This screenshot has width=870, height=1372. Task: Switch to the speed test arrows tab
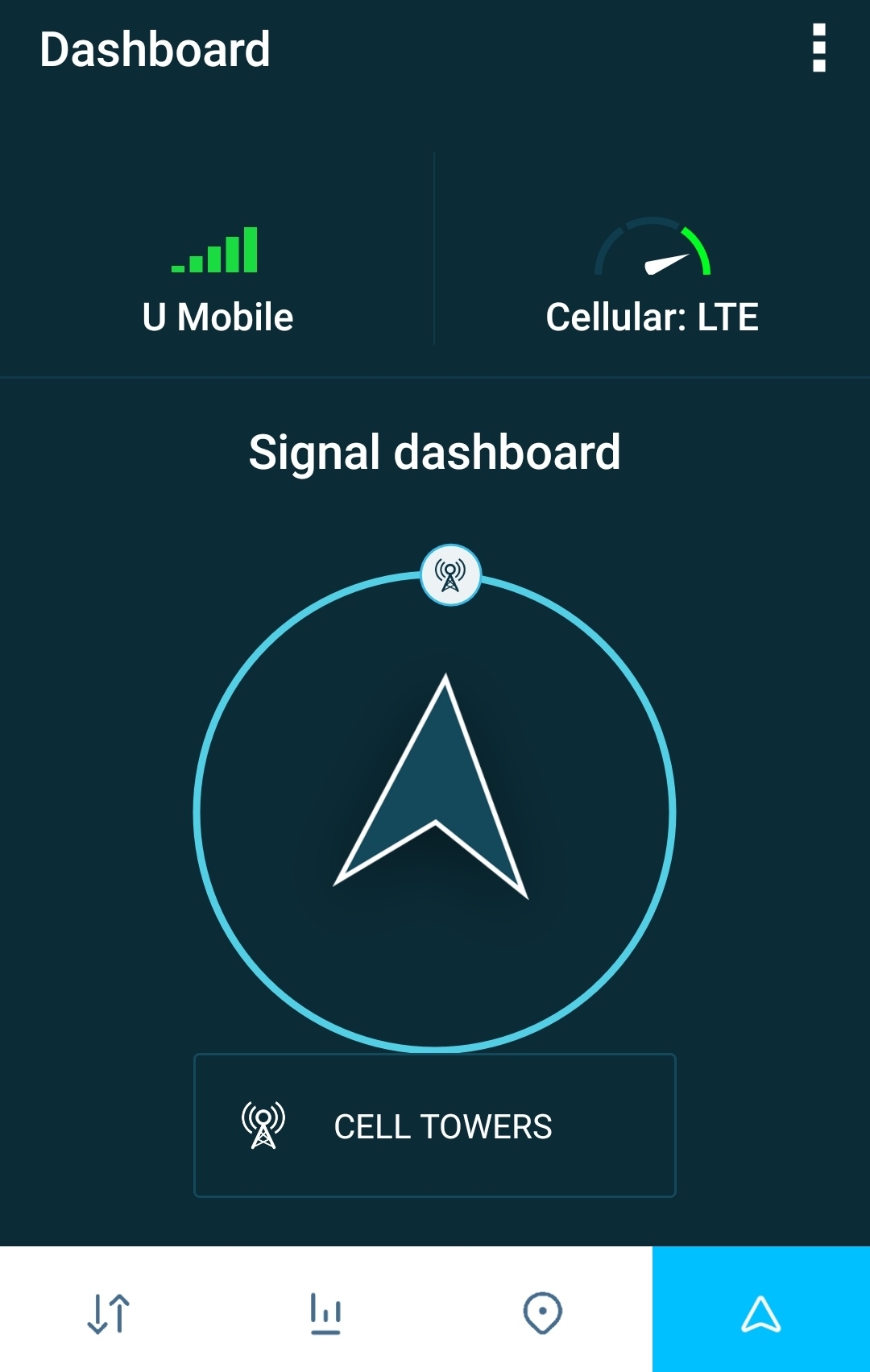pyautogui.click(x=109, y=1312)
